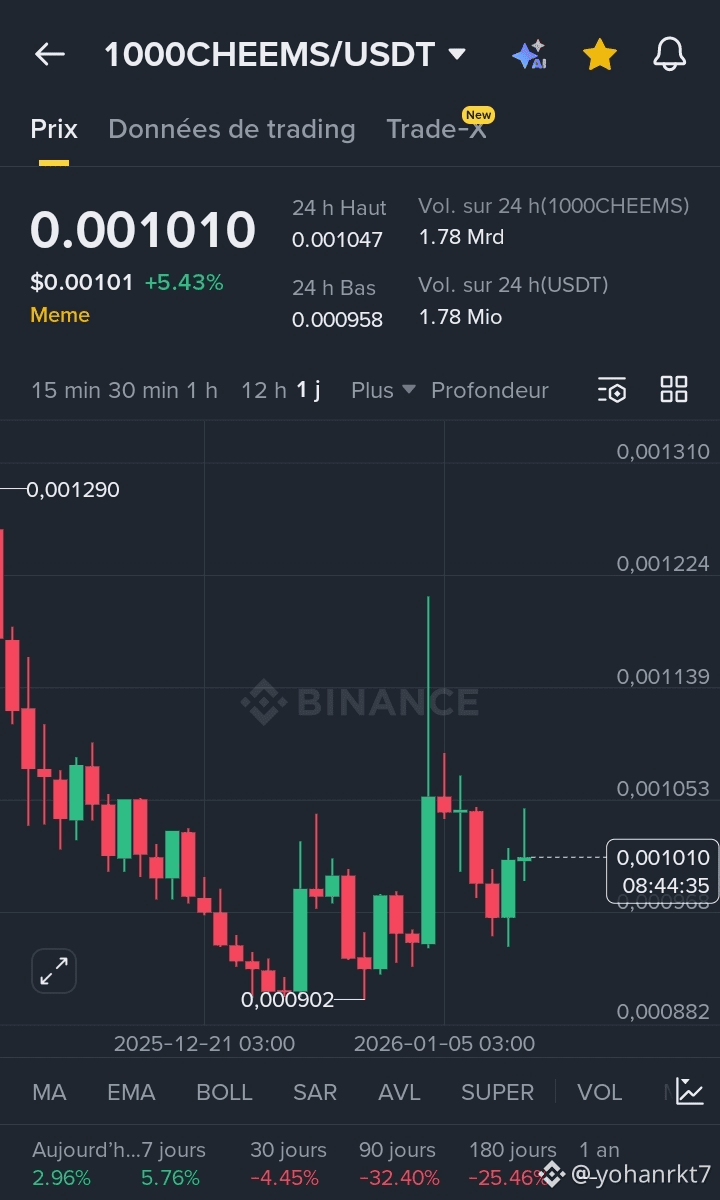Switch chart to Profondeur view
Image resolution: width=720 pixels, height=1200 pixels.
pos(489,390)
